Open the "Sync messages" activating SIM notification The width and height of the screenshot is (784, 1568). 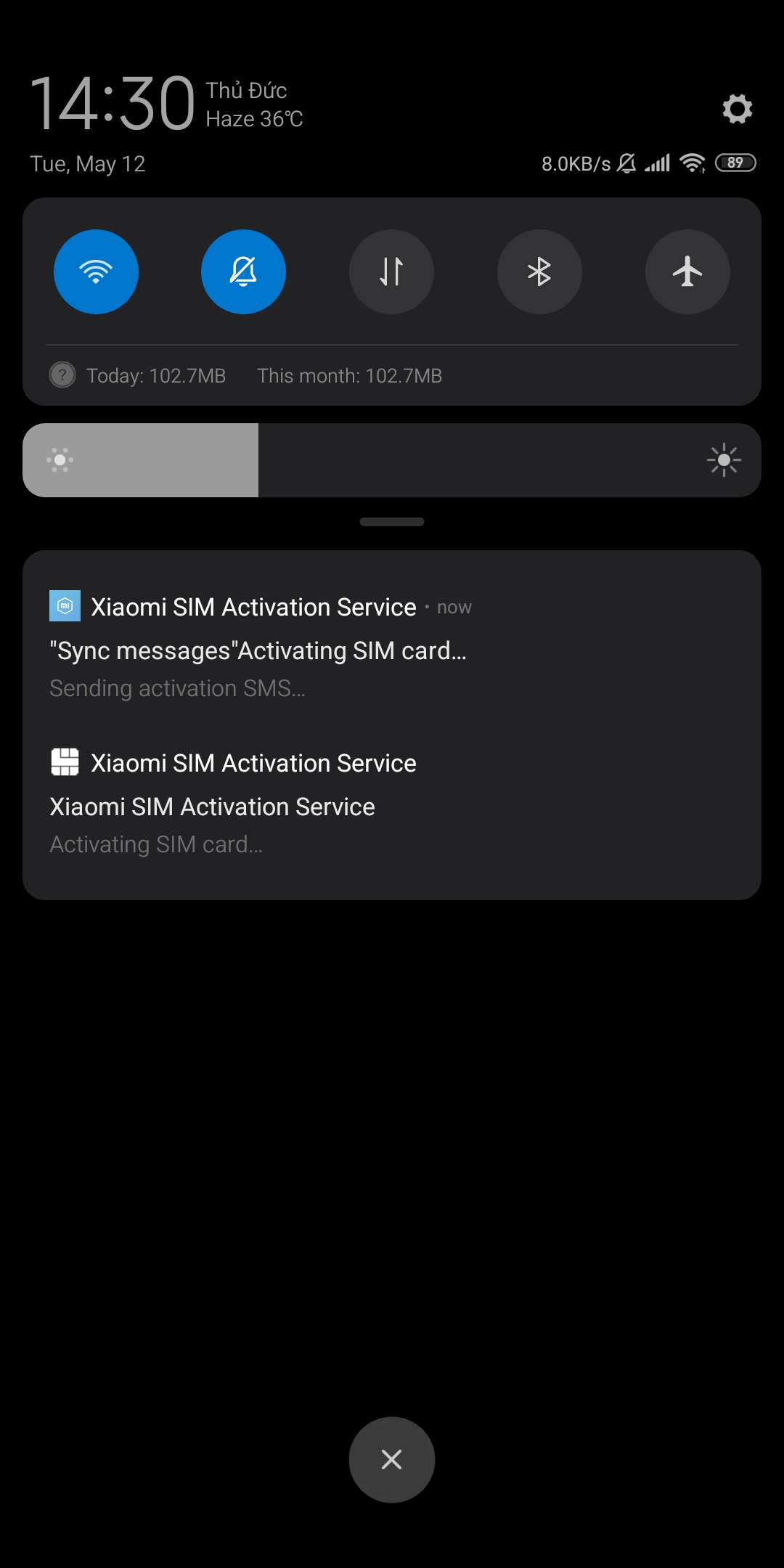[x=258, y=650]
